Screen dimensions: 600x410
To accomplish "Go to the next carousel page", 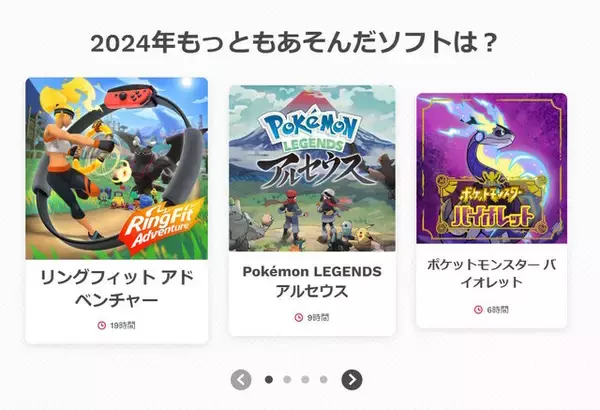I will pyautogui.click(x=351, y=380).
